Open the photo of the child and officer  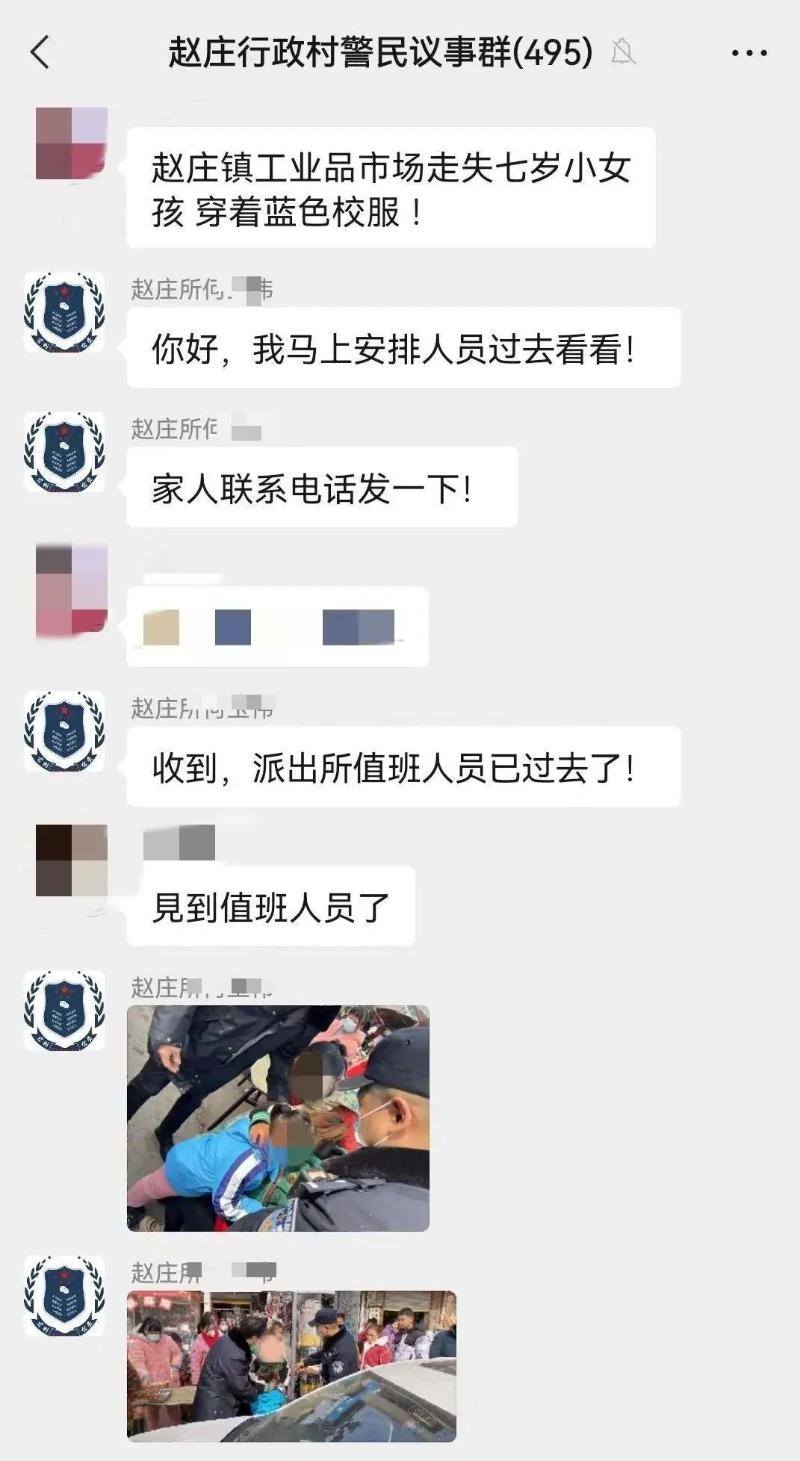278,1118
